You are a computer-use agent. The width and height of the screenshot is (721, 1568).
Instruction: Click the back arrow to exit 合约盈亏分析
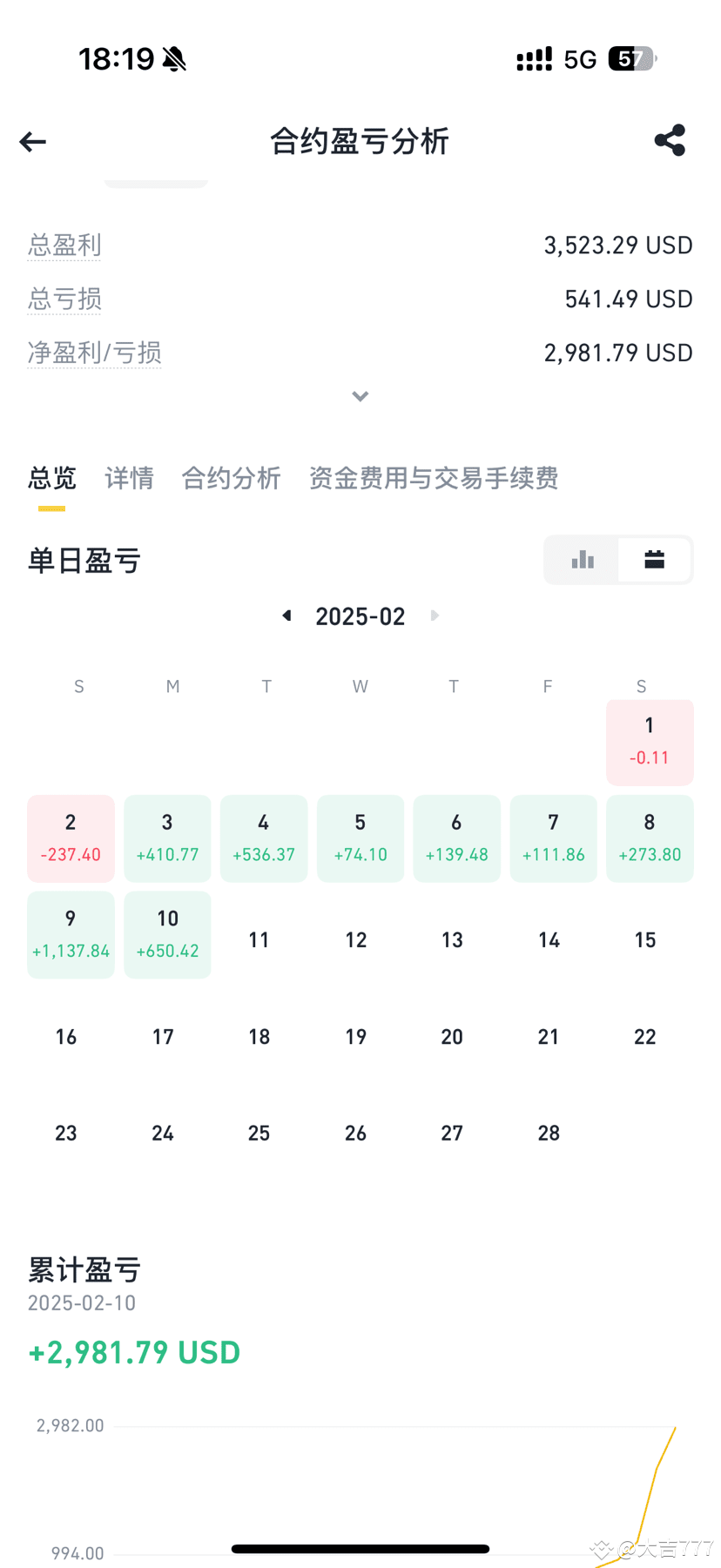[x=32, y=141]
